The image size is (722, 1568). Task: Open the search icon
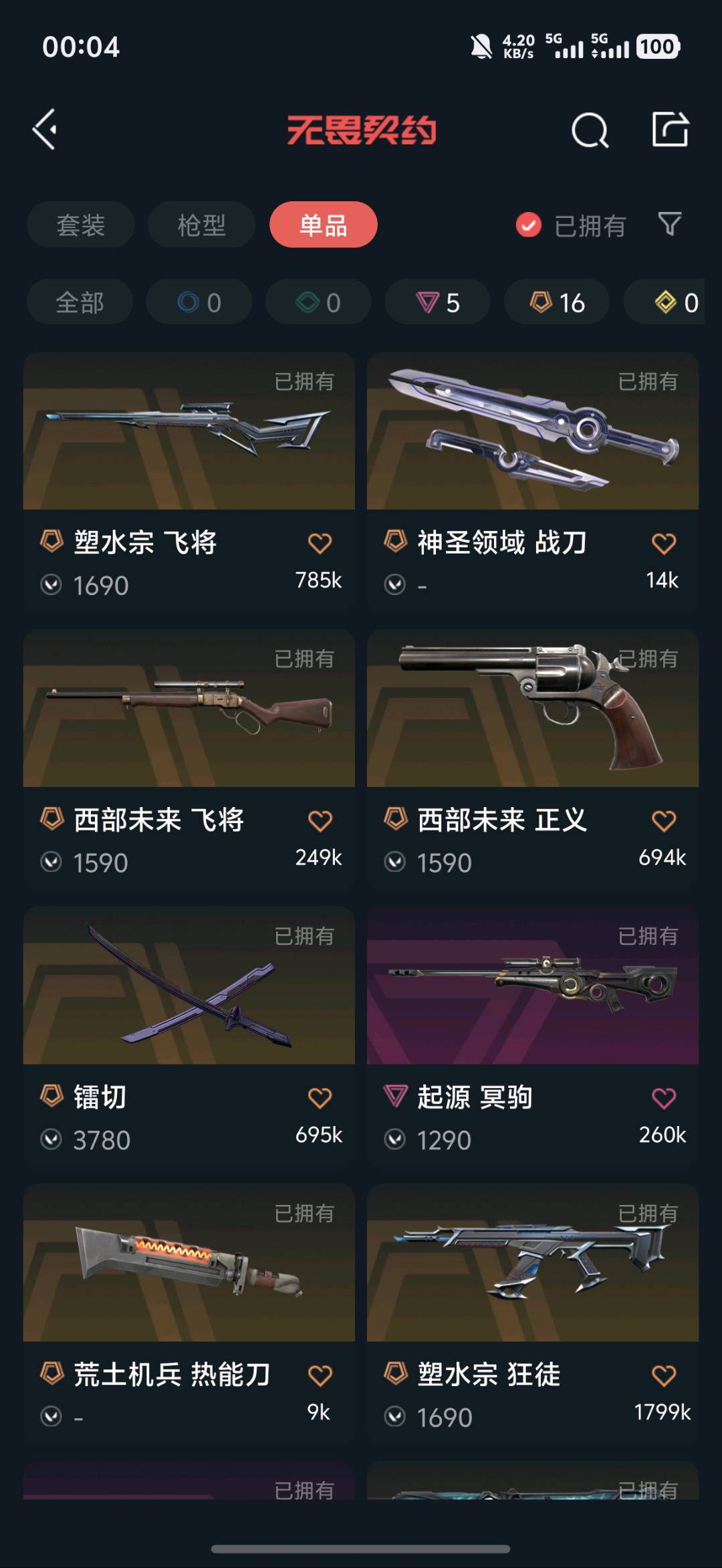(x=590, y=130)
